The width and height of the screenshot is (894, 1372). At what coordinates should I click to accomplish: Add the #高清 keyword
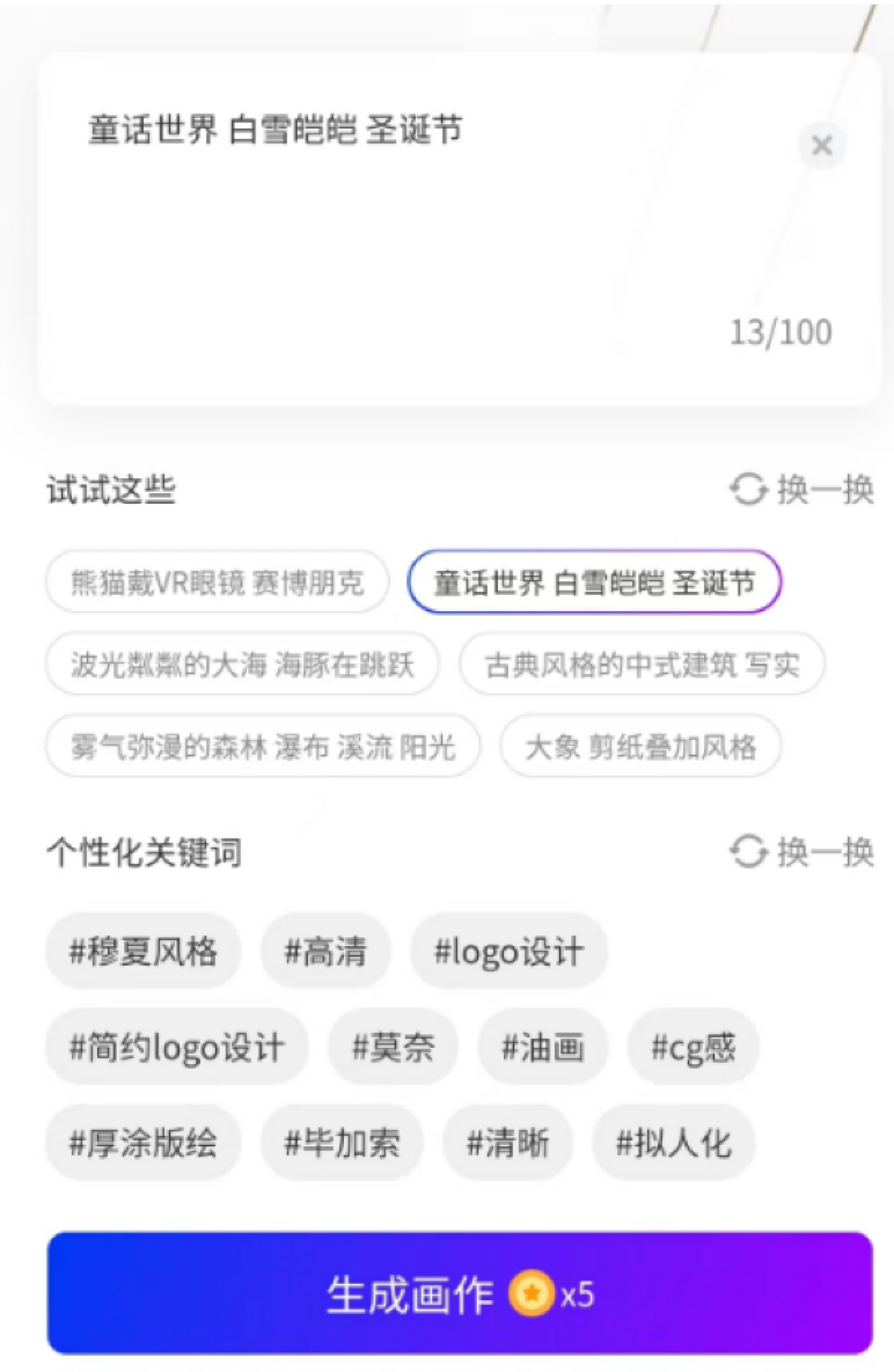tap(325, 950)
